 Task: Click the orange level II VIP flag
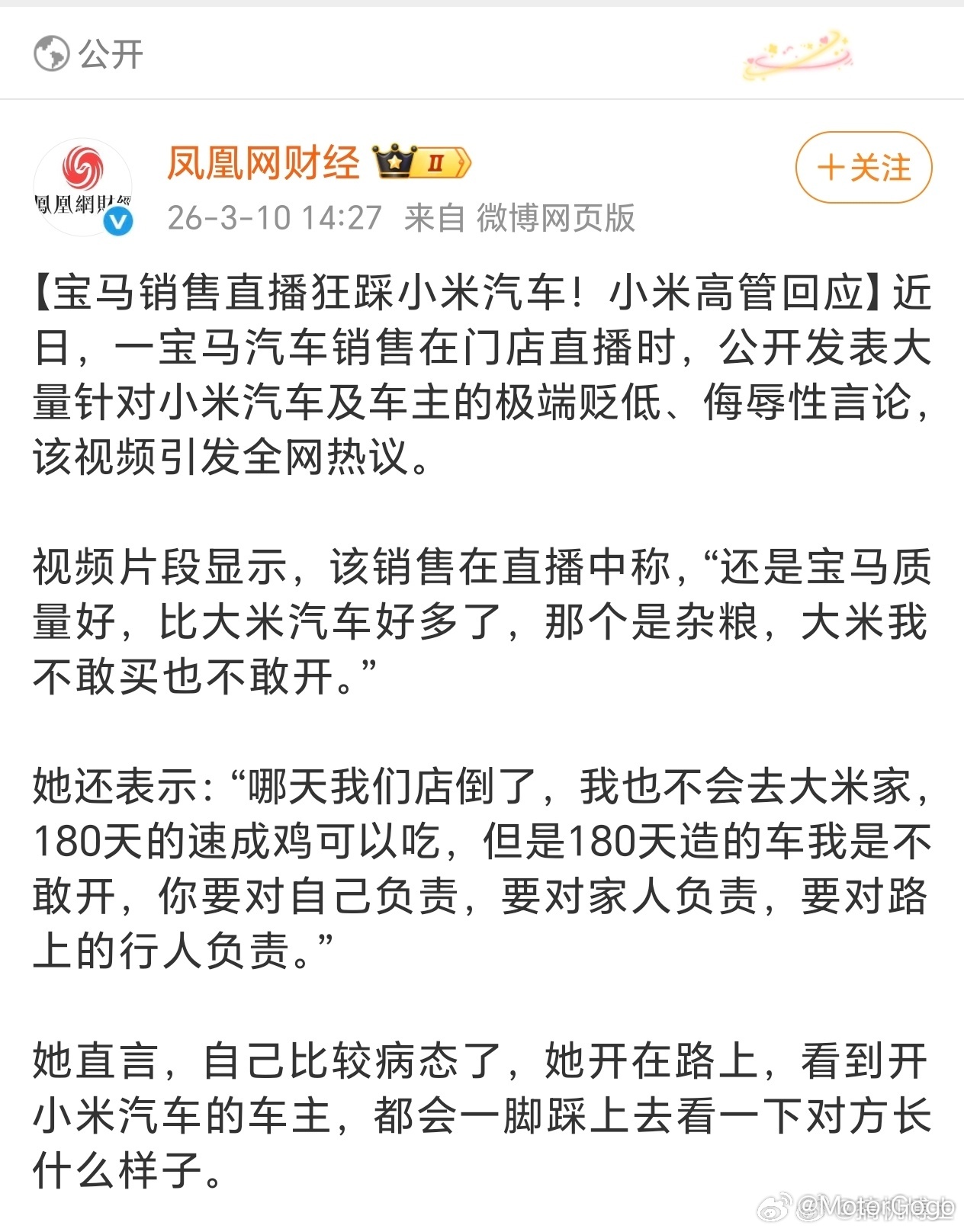pos(437,162)
